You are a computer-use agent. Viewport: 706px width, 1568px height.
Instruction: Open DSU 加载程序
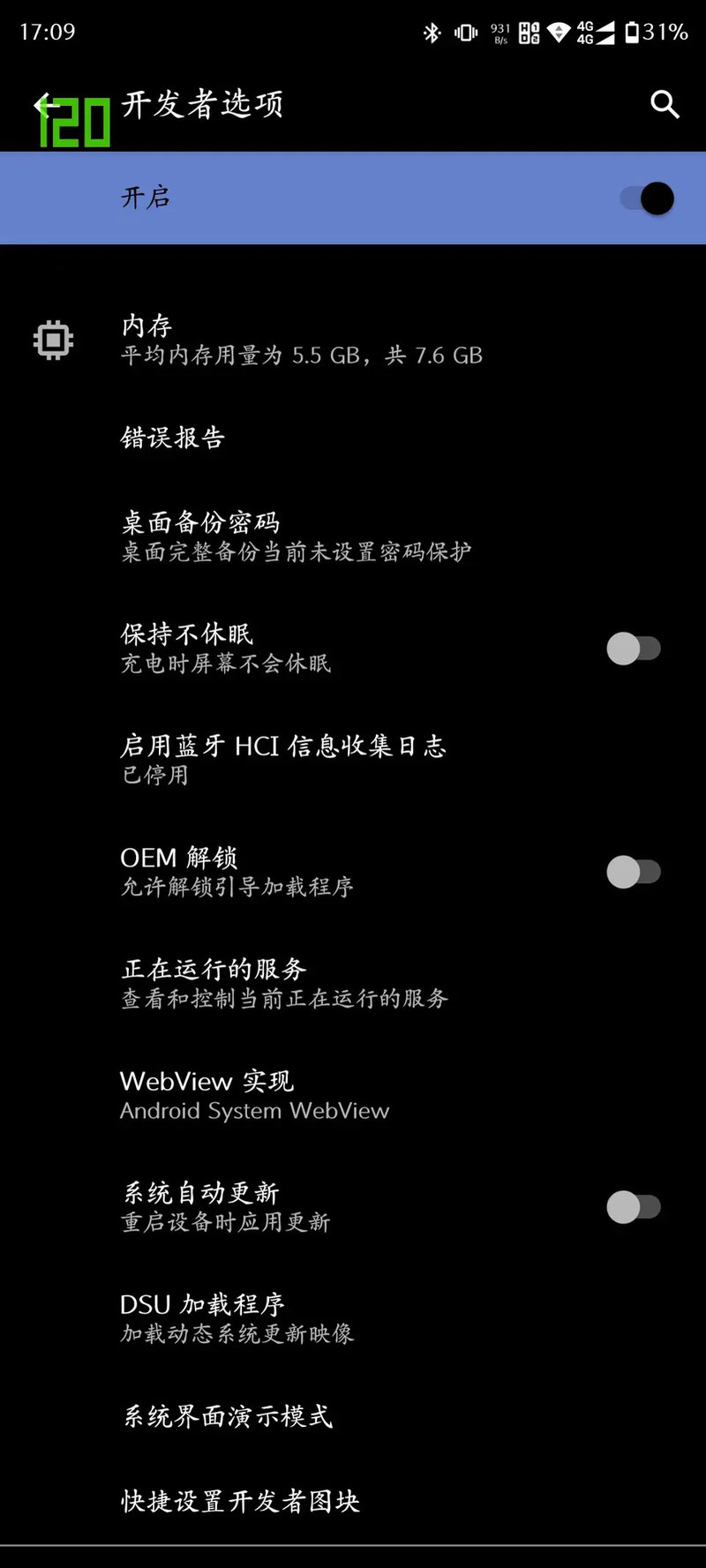click(x=237, y=1317)
